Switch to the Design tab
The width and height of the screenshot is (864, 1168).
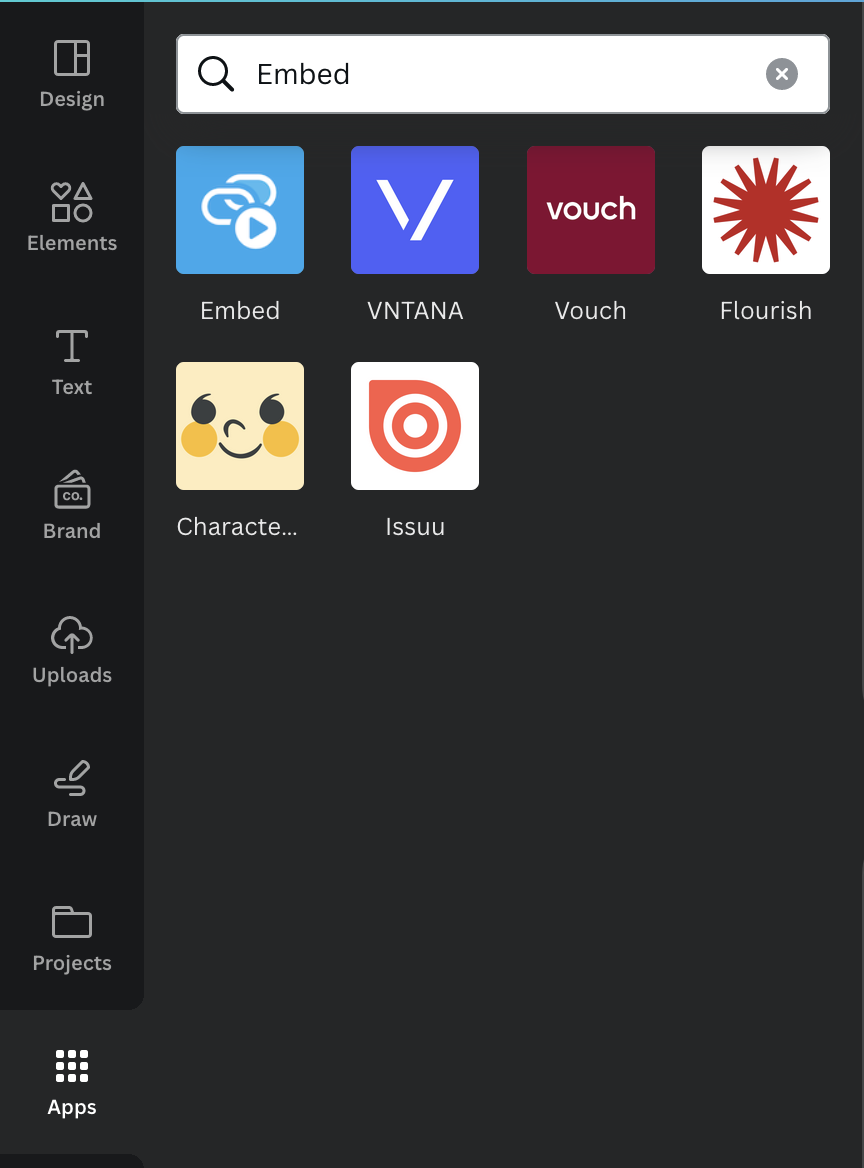coord(72,74)
